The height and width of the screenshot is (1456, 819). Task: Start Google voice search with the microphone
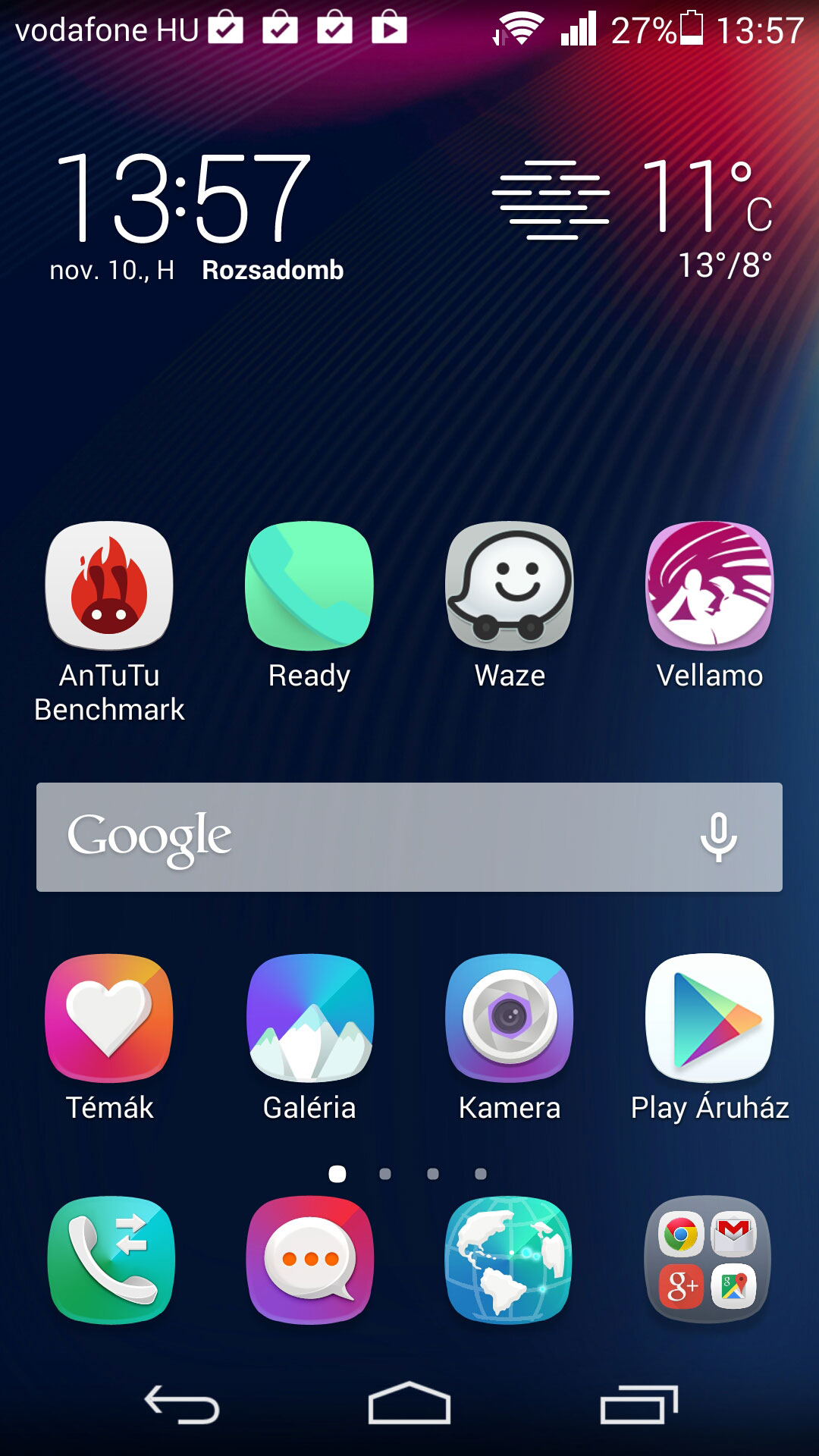coord(718,837)
